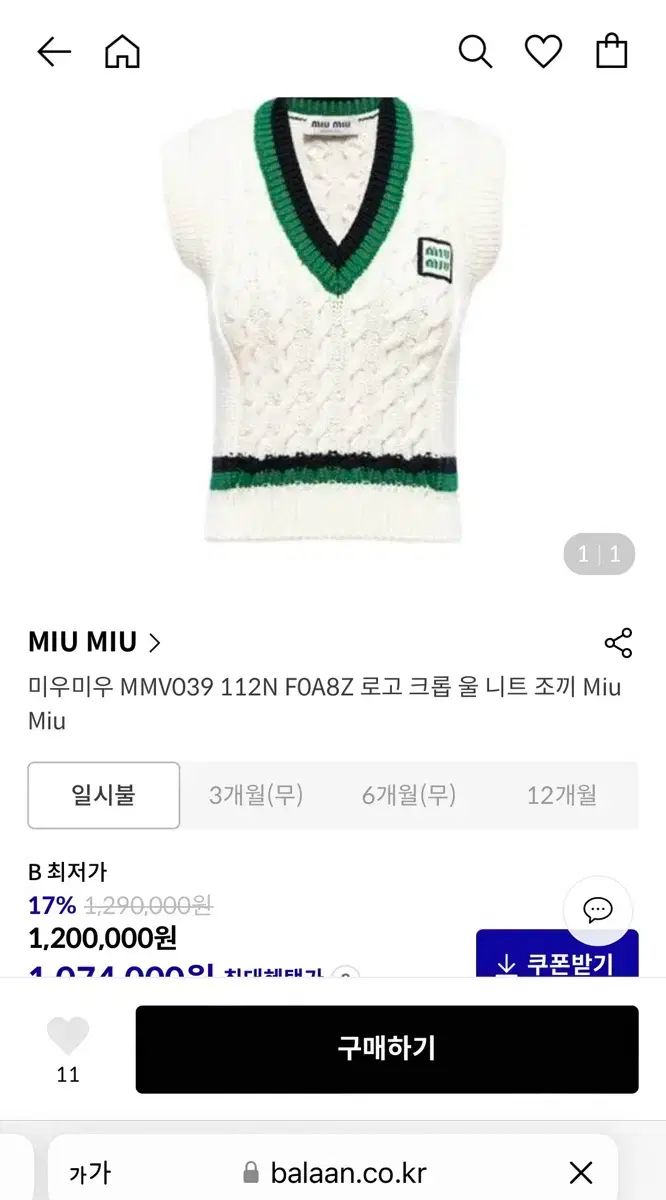
Task: Tap the 쿠폰받기 coupon download button
Action: [557, 960]
